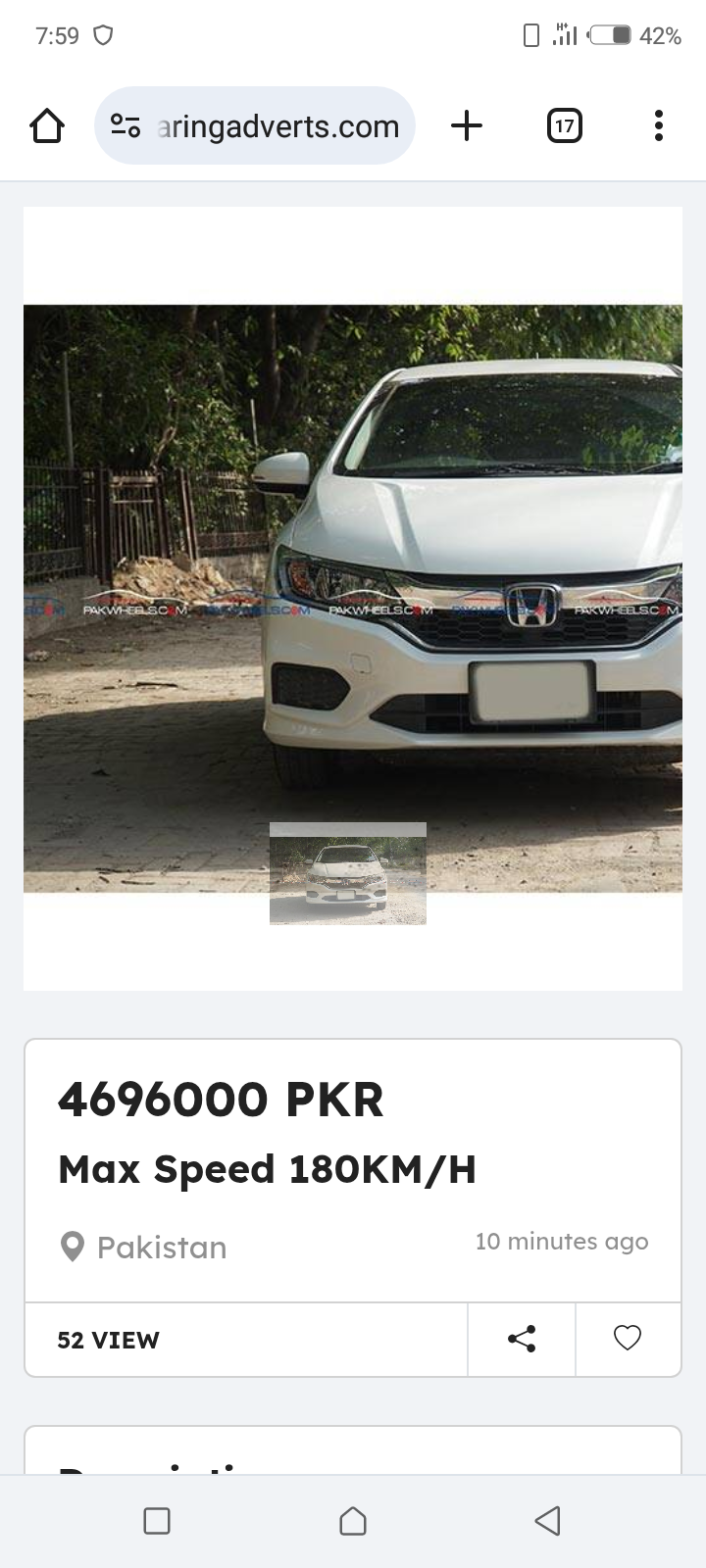Open the tab switcher showing 17 tabs
Screen dimensions: 706x1568
point(564,125)
